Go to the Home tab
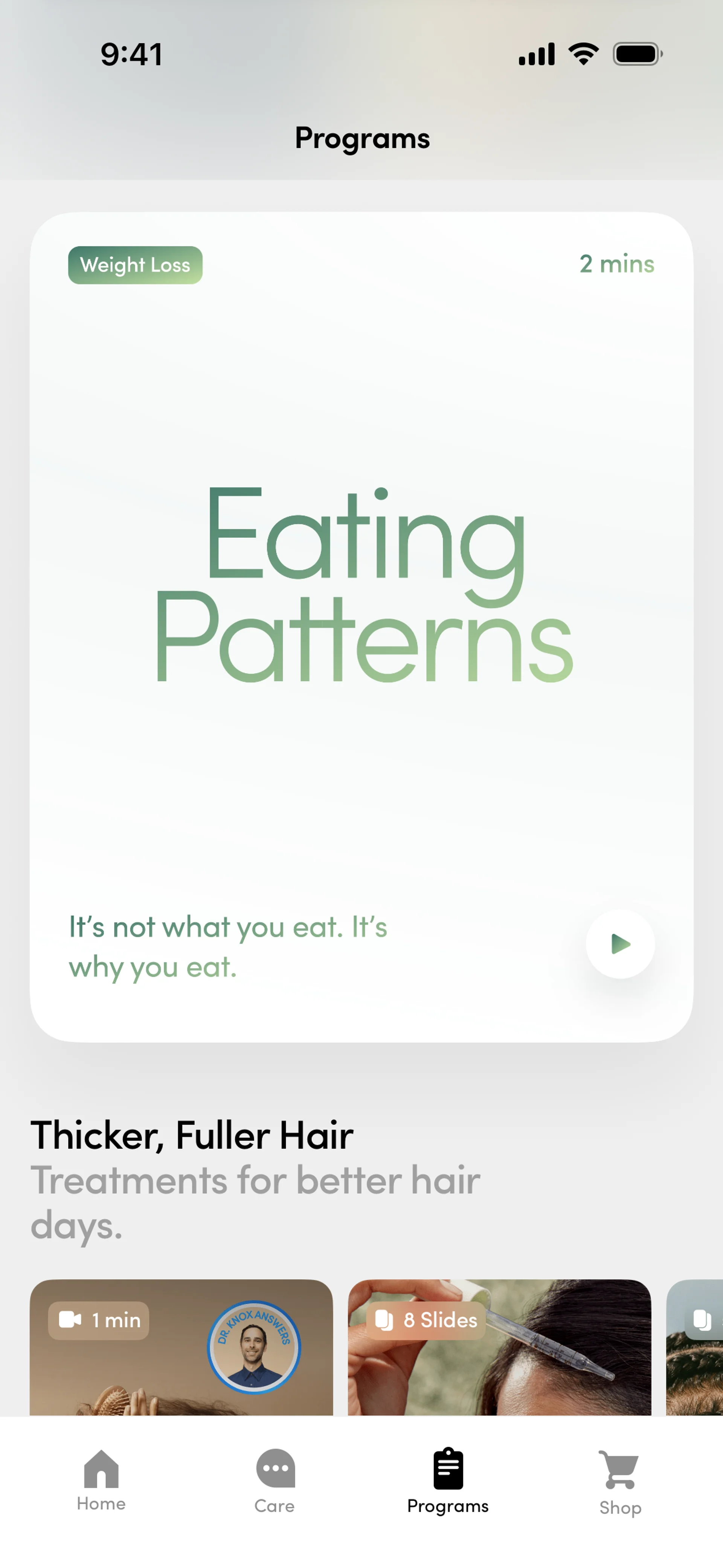This screenshot has width=723, height=1568. [x=101, y=1480]
